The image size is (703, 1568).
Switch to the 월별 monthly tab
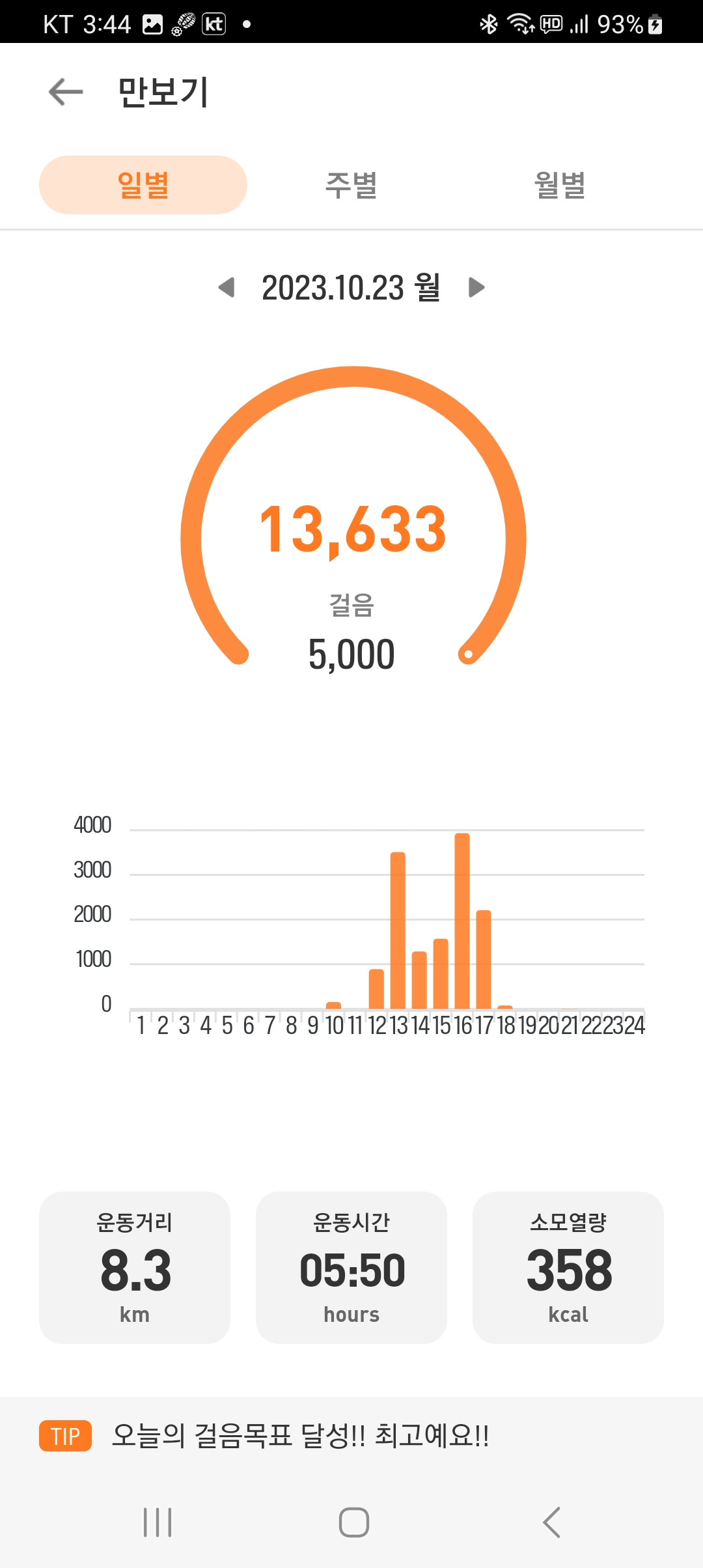pyautogui.click(x=560, y=185)
